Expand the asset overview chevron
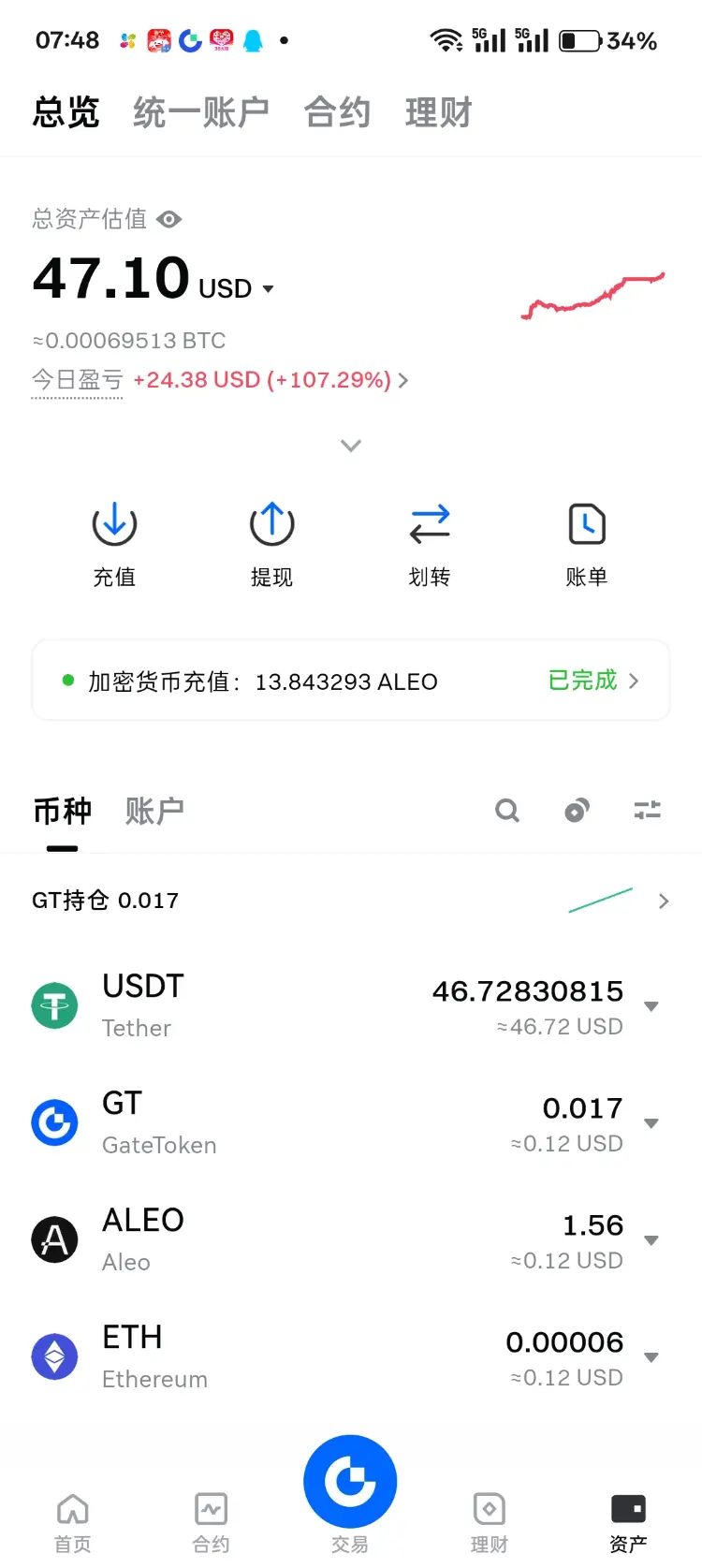702x1568 pixels. 351,446
